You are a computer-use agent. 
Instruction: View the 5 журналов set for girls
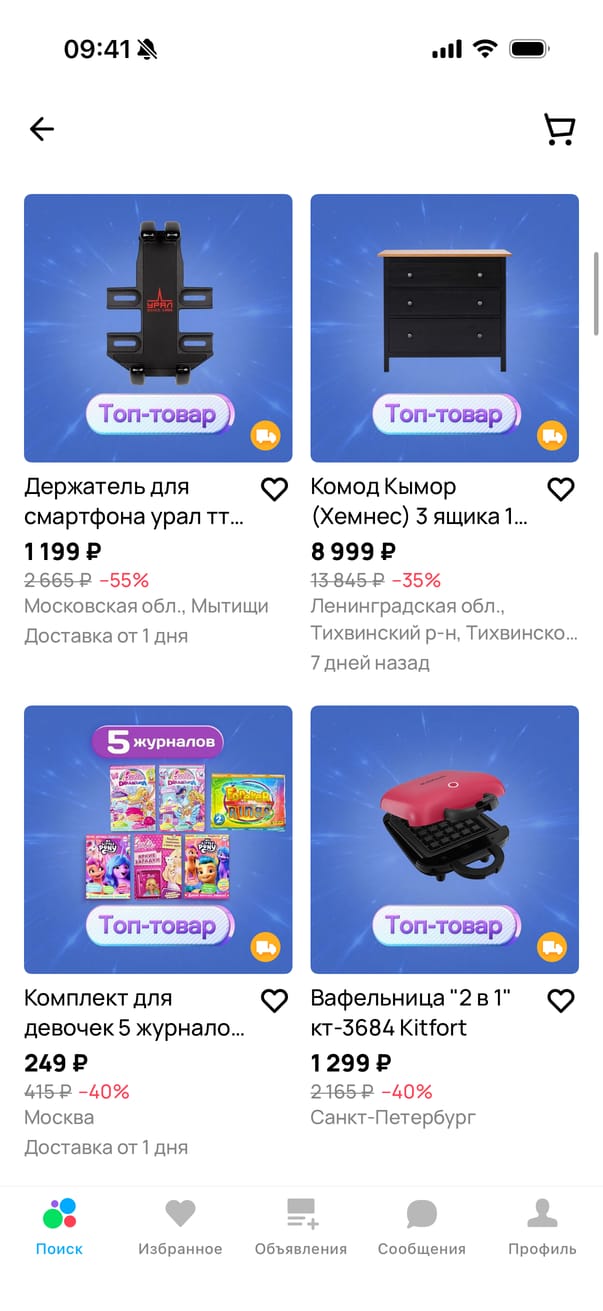point(158,840)
